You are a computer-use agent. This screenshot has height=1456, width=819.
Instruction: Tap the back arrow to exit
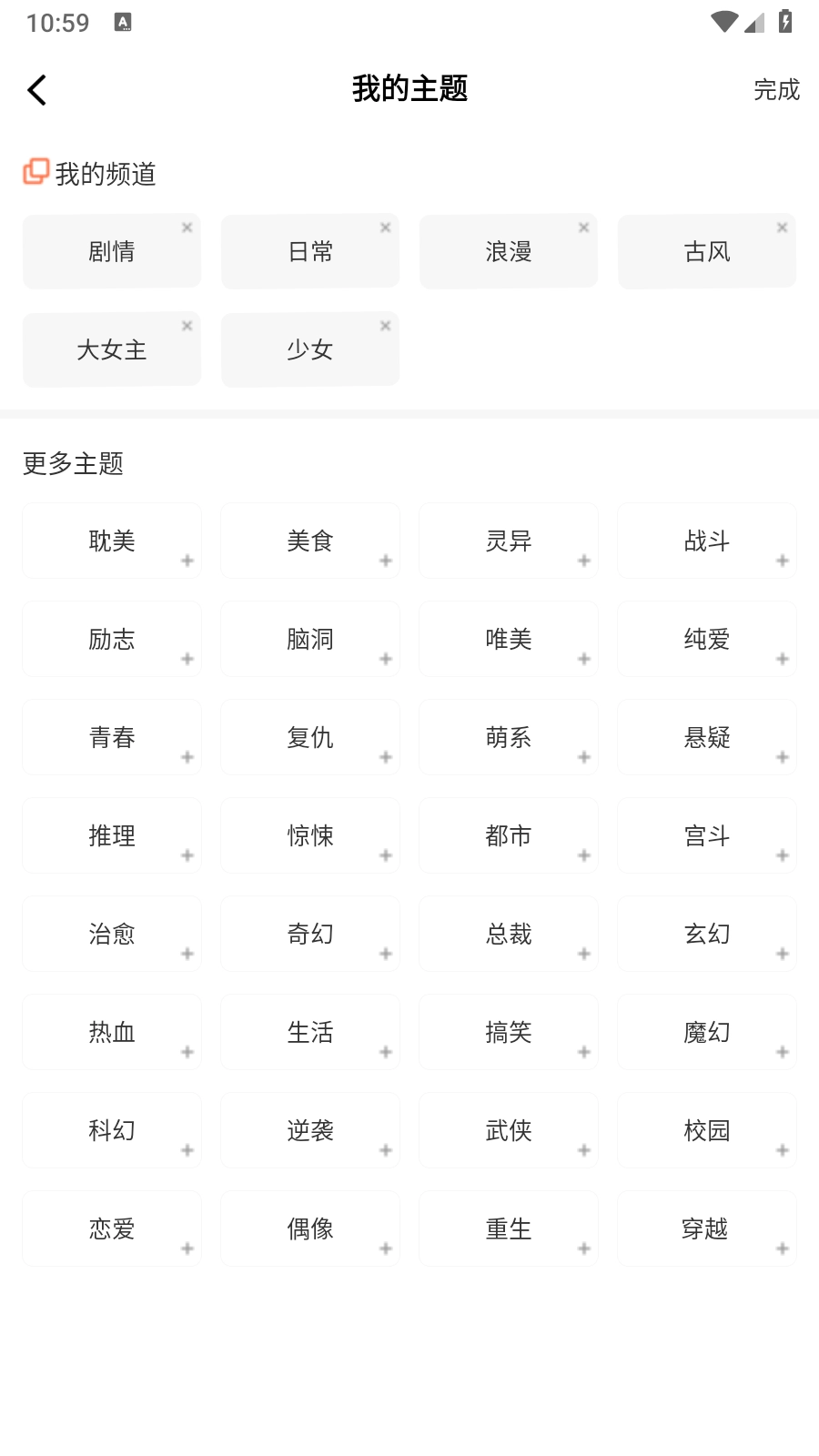36,88
